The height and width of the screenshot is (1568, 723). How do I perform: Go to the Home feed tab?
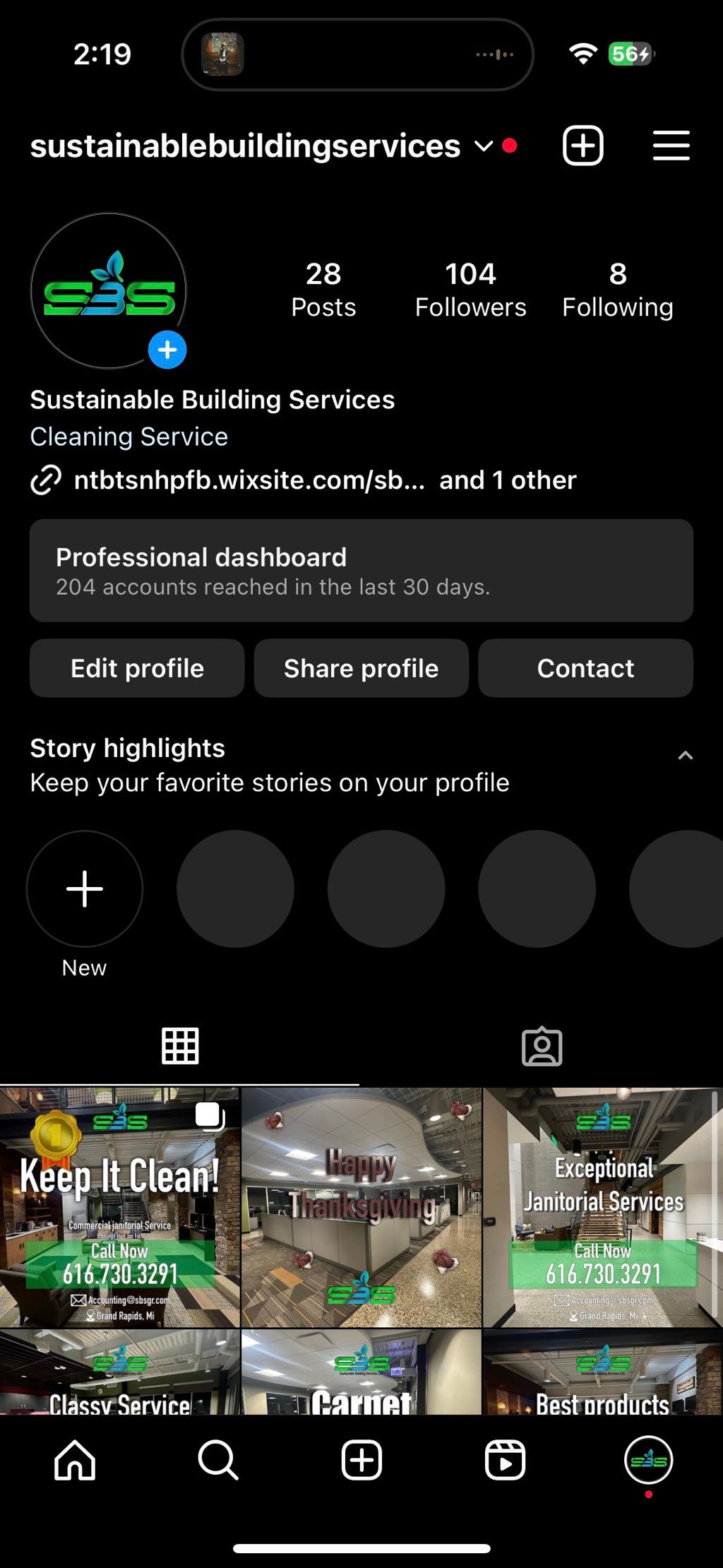click(75, 1460)
